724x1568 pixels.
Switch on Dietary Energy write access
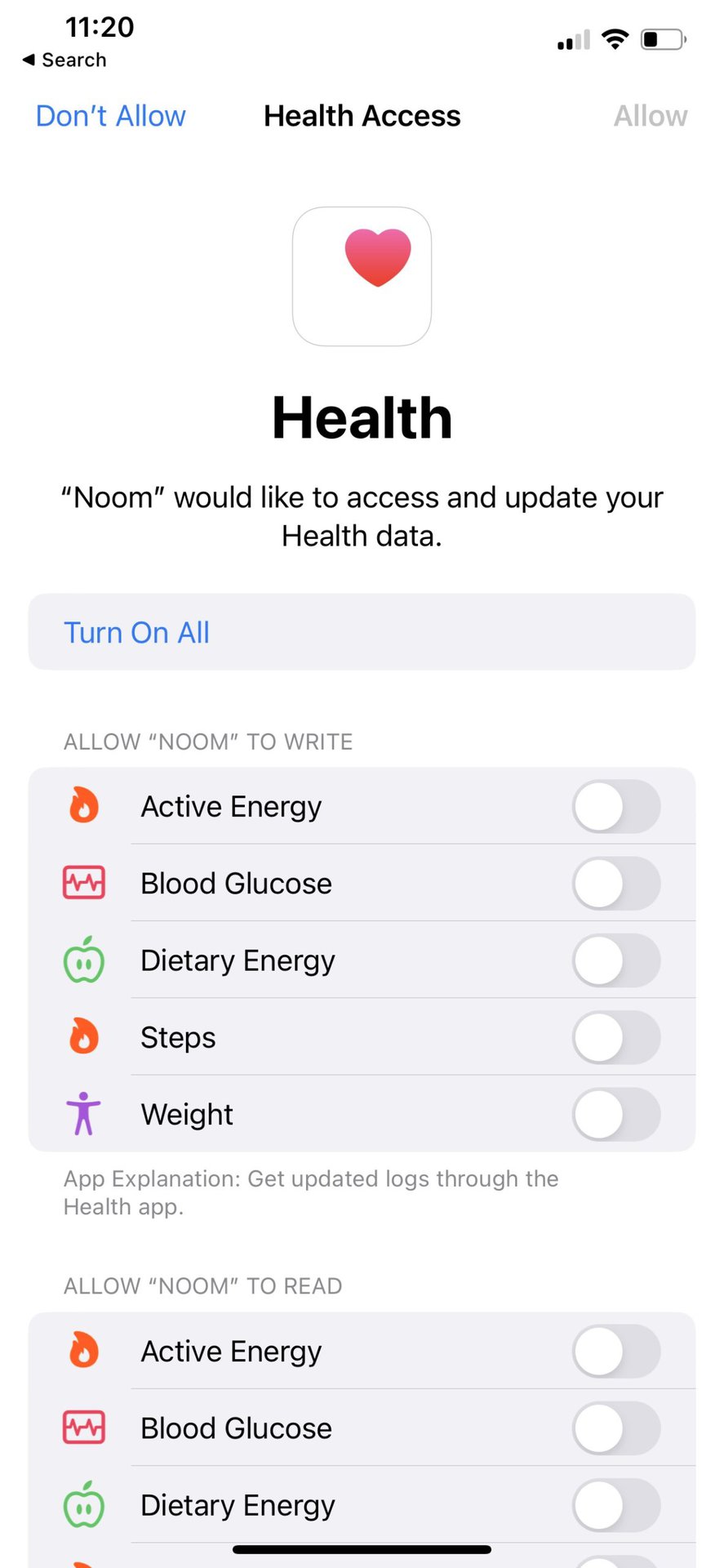click(615, 960)
